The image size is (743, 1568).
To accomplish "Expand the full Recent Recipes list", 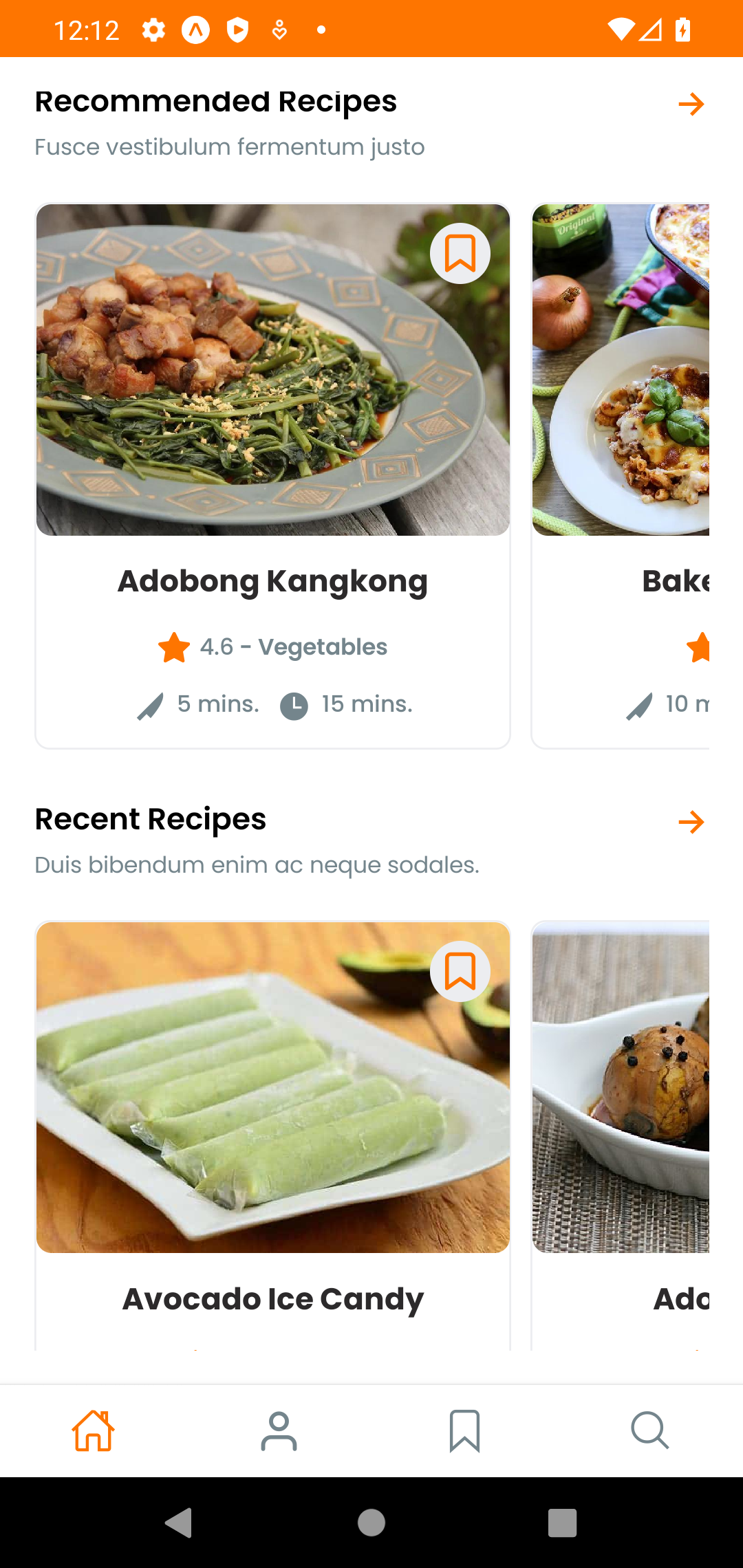I will (691, 821).
